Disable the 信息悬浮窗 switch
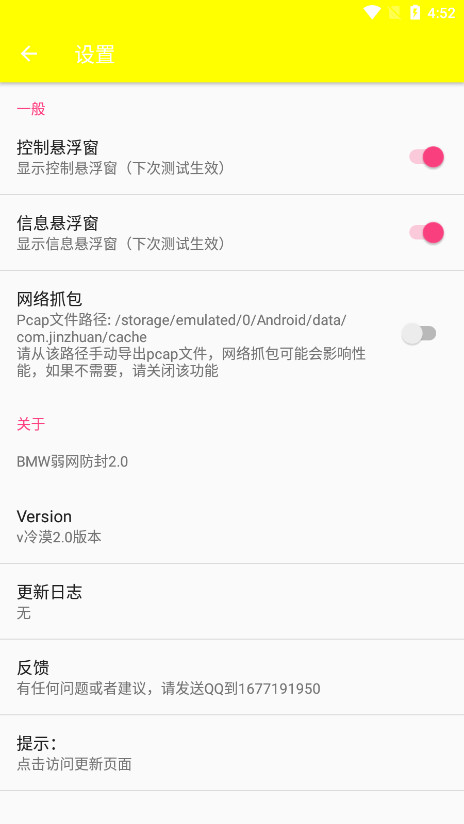The image size is (464, 824). tap(427, 232)
